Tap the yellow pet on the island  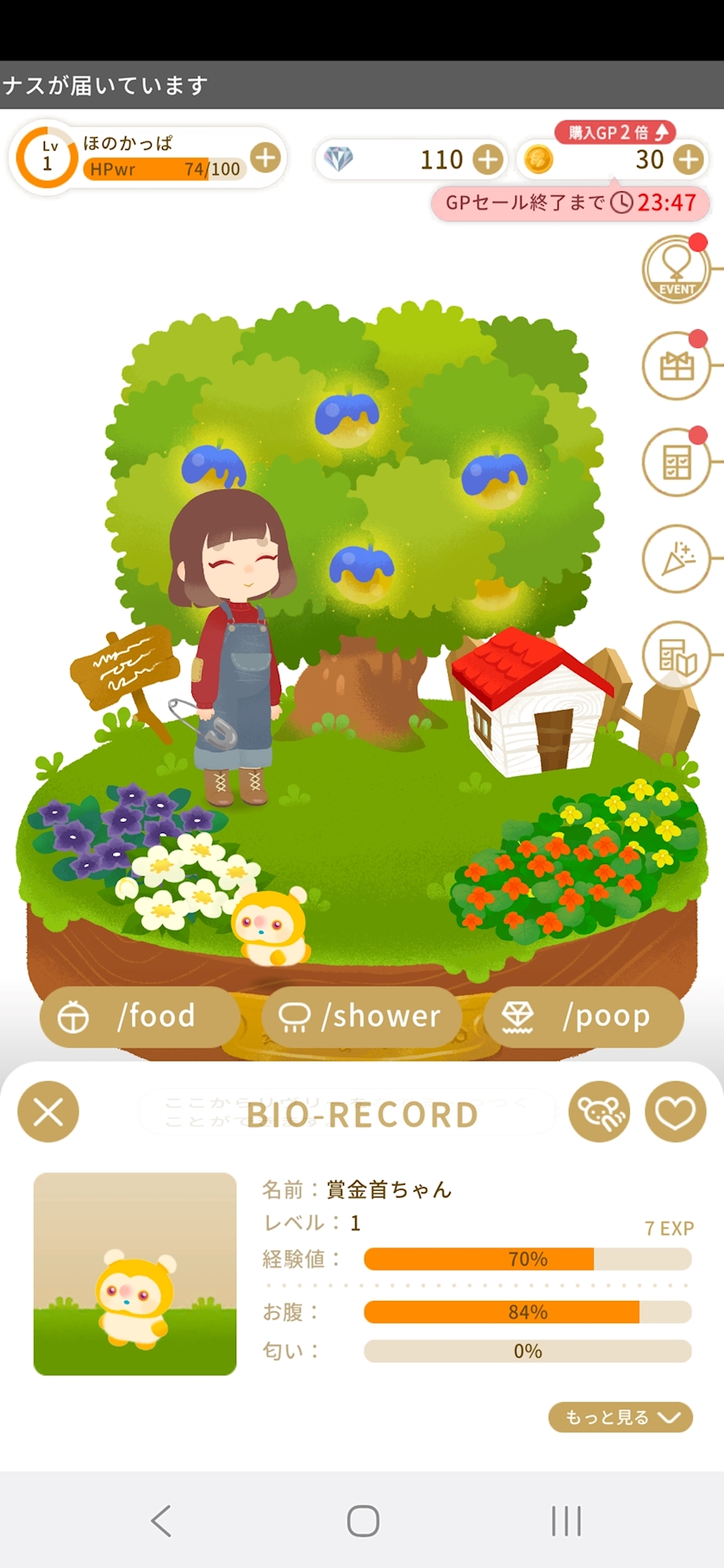coord(270,928)
